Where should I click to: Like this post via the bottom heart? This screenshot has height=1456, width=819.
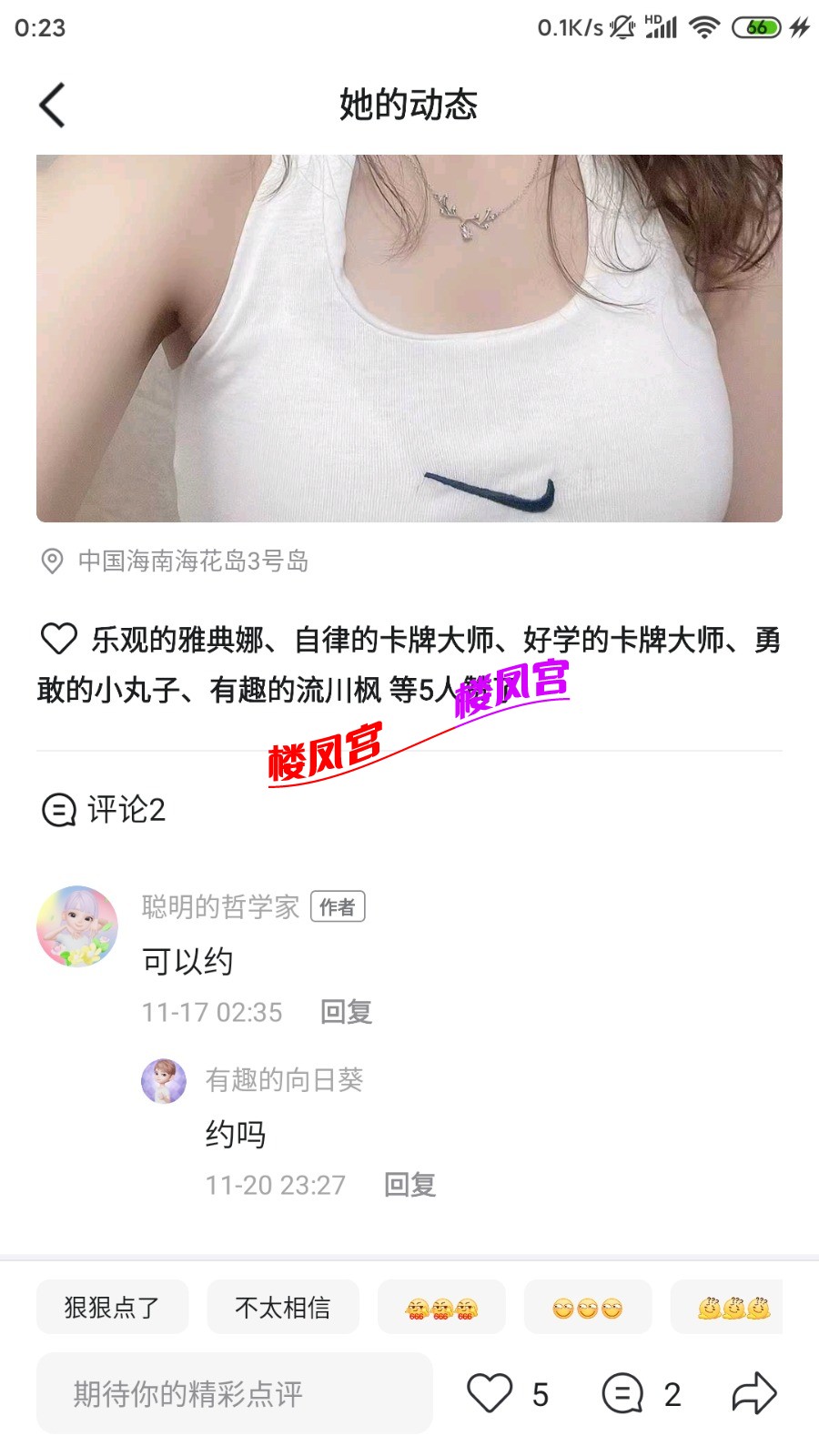tap(490, 1393)
